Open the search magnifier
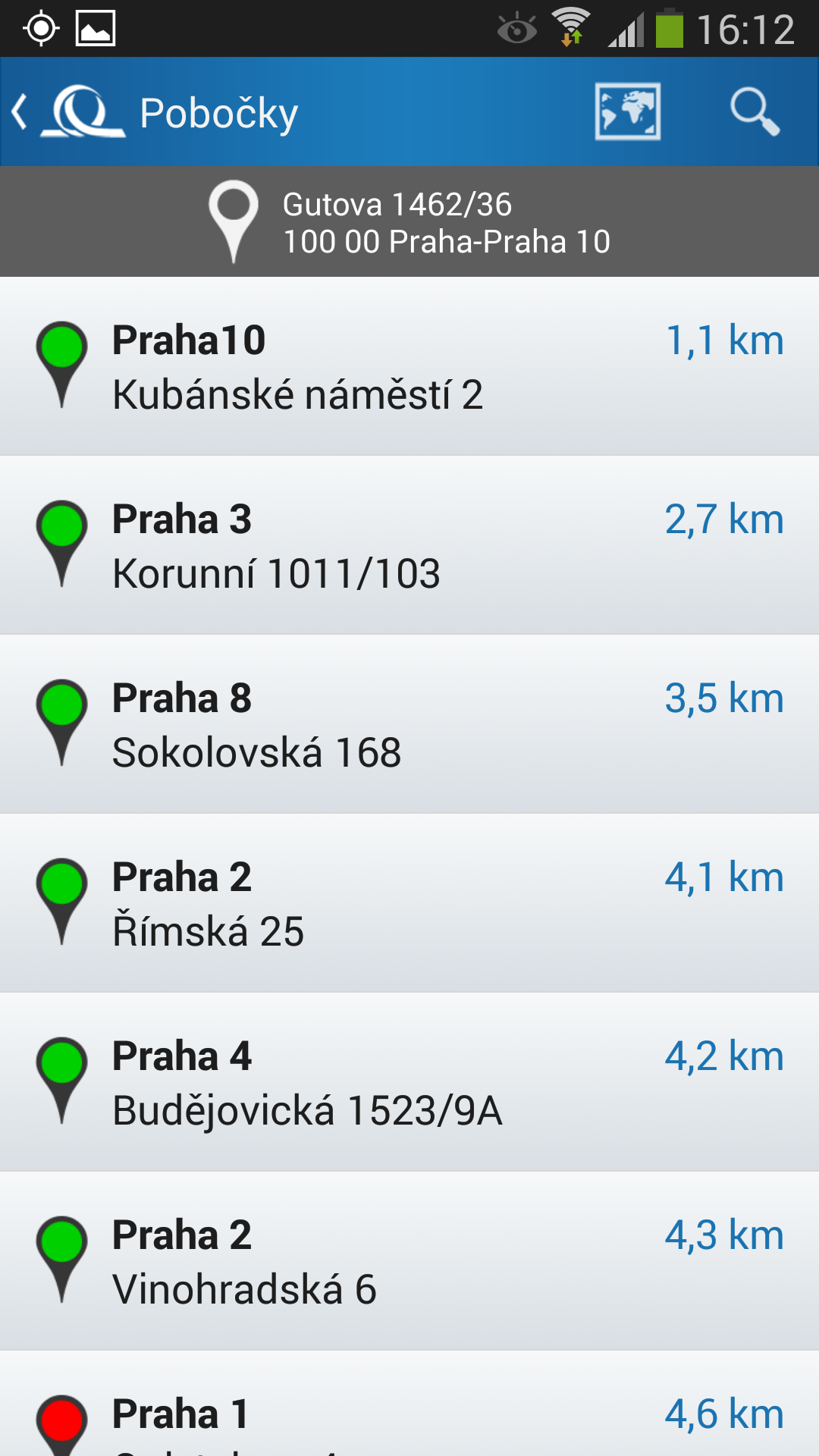This screenshot has width=819, height=1456. (755, 111)
